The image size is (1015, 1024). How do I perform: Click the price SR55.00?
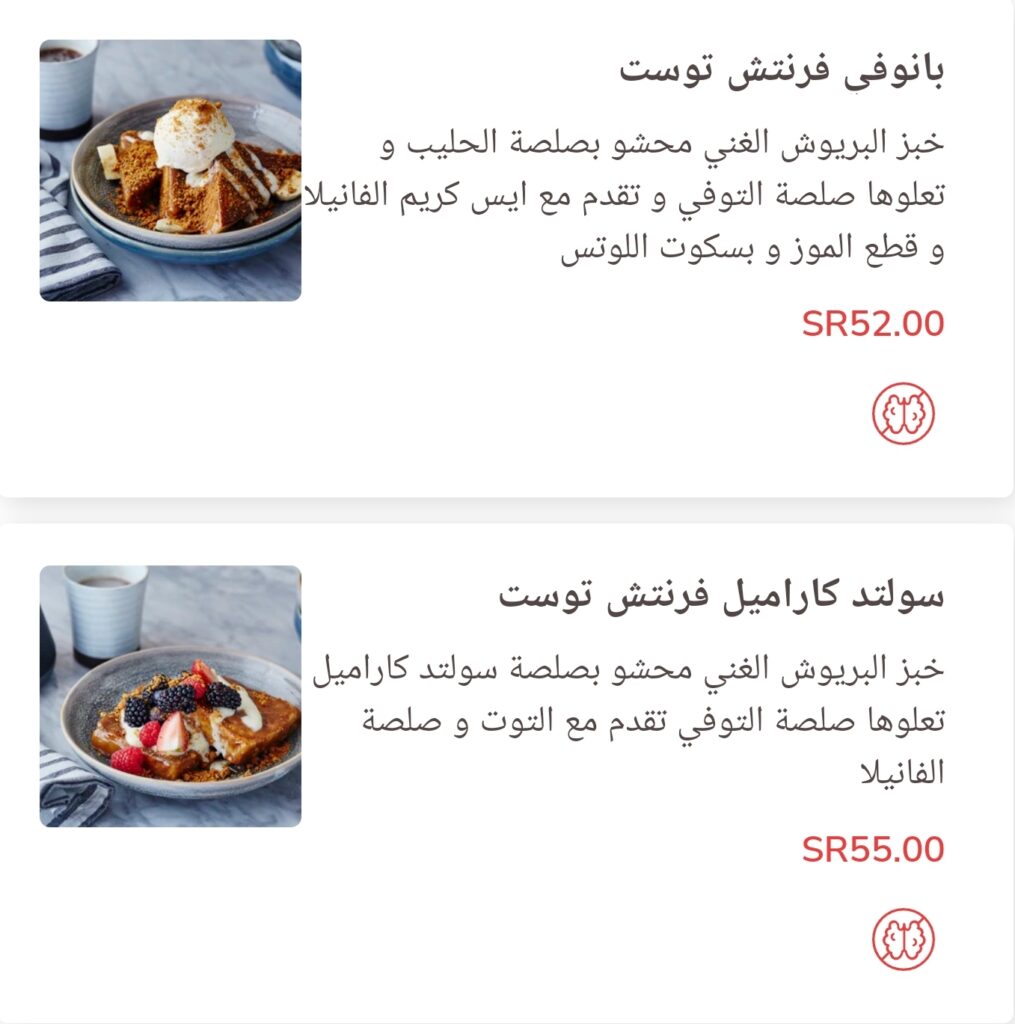[x=873, y=851]
